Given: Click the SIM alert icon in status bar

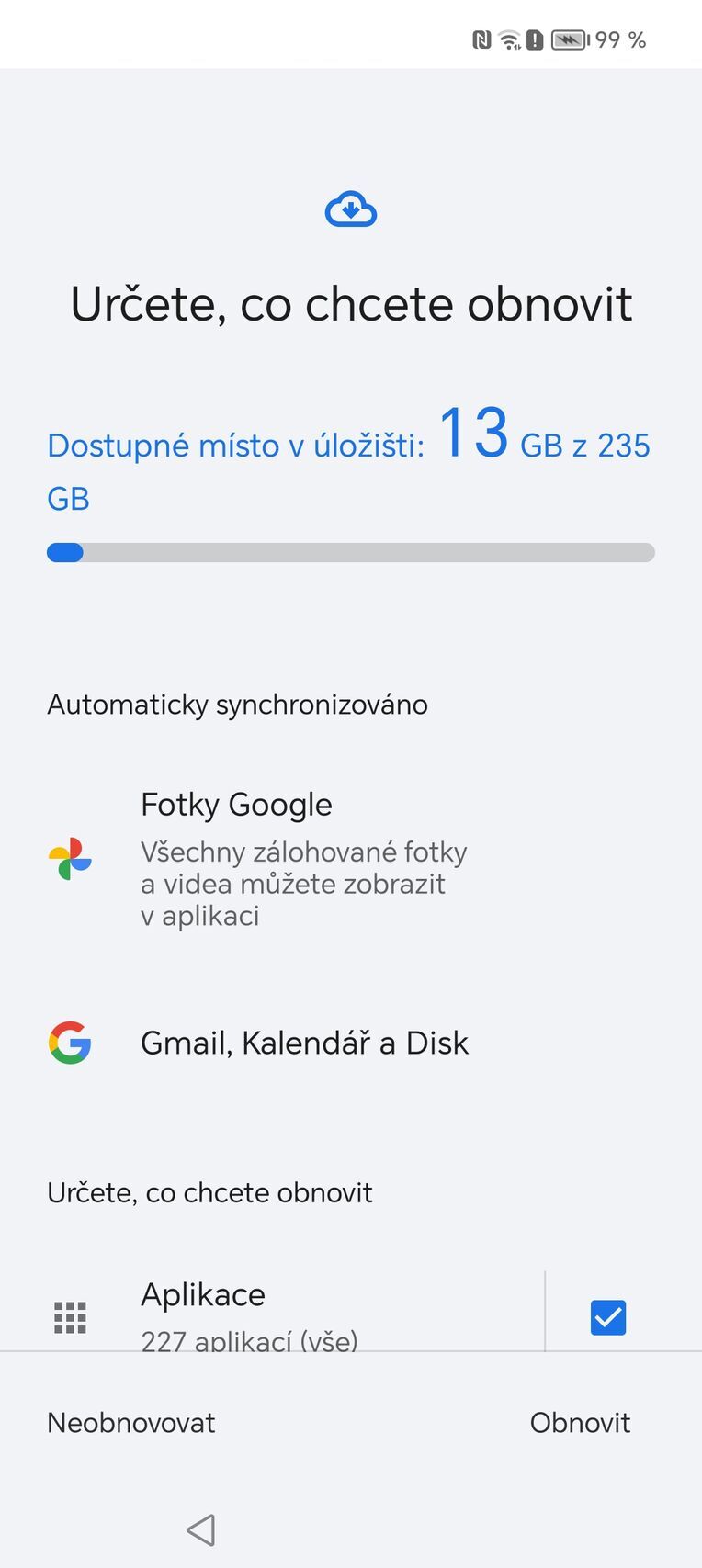Looking at the screenshot, I should [x=536, y=39].
